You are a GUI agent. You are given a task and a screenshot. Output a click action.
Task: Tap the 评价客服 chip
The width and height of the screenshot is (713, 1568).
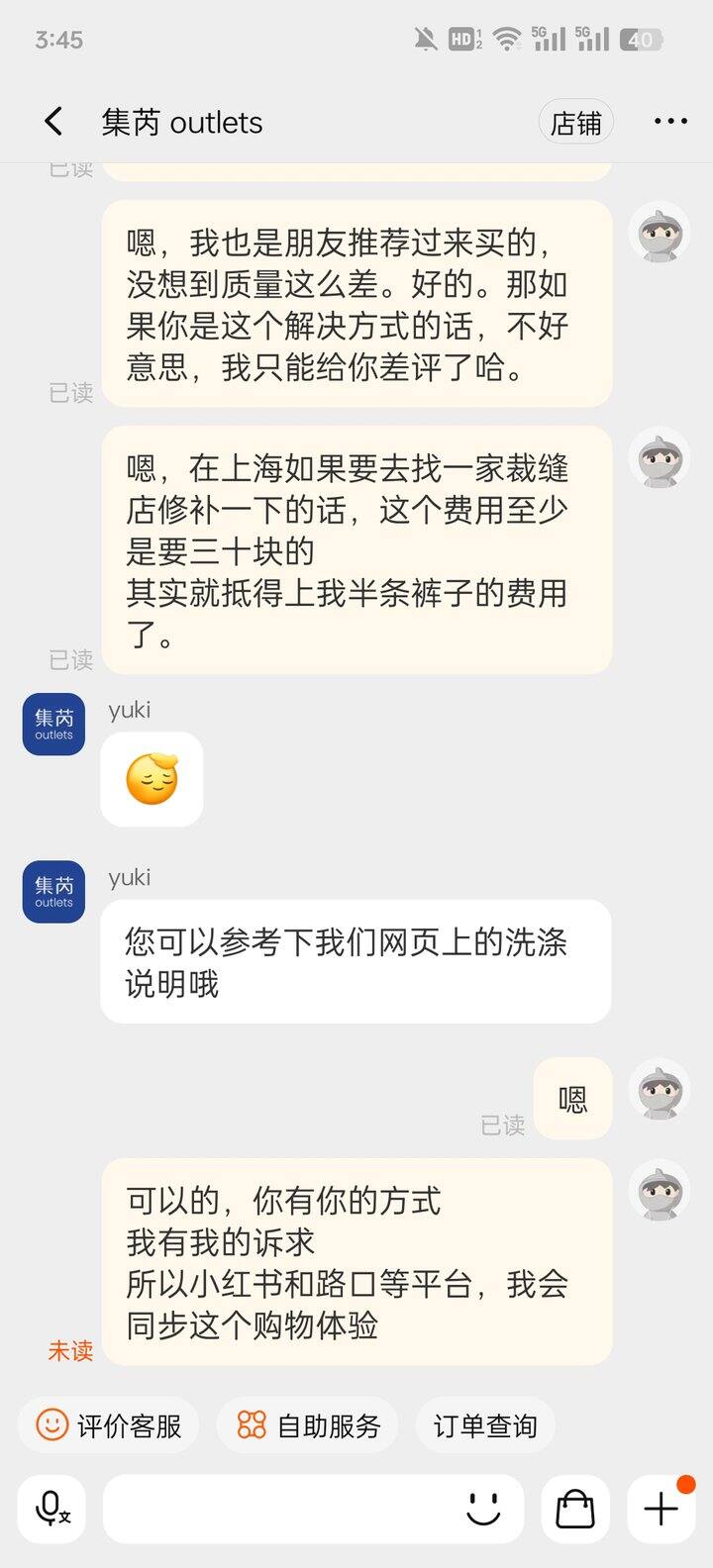[x=109, y=1425]
